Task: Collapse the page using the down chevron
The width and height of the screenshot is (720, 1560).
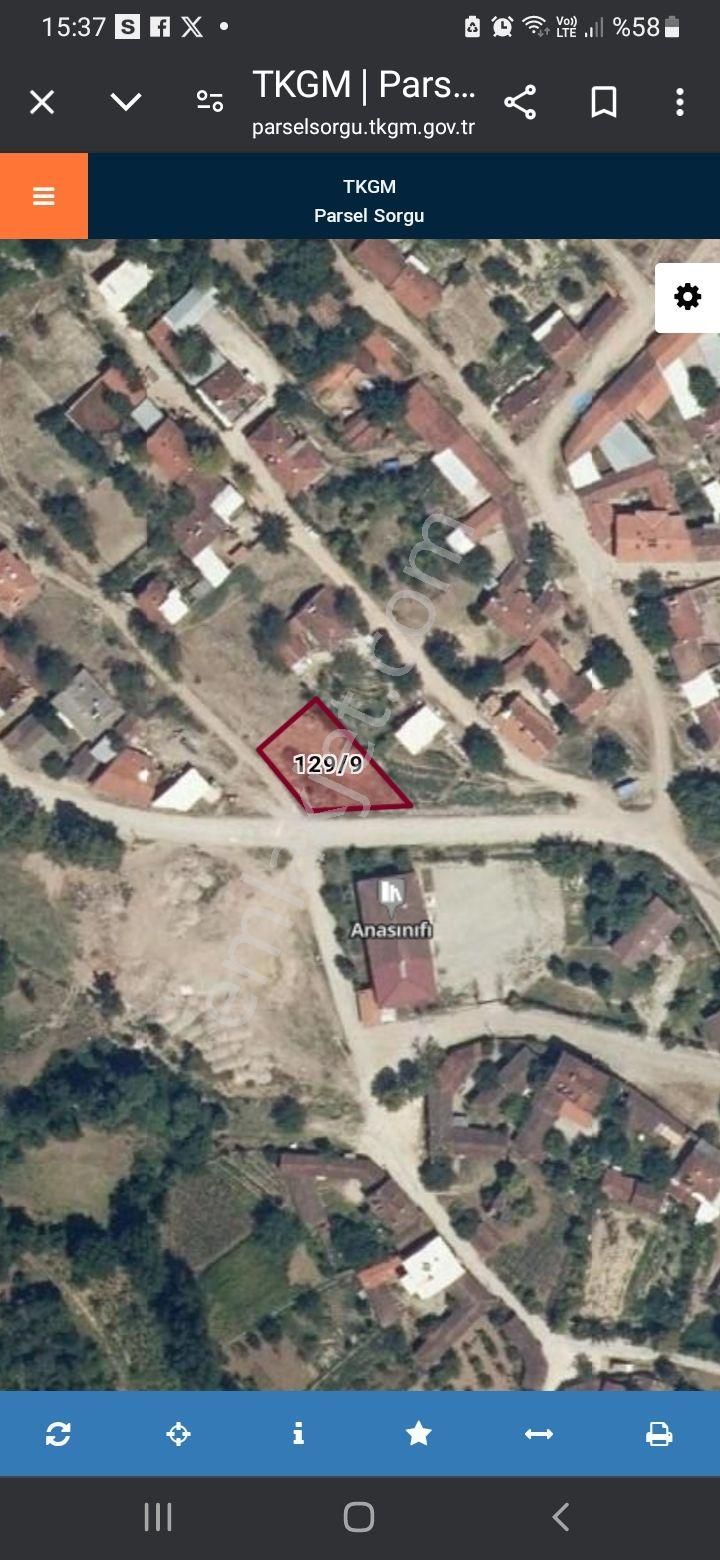Action: point(126,101)
